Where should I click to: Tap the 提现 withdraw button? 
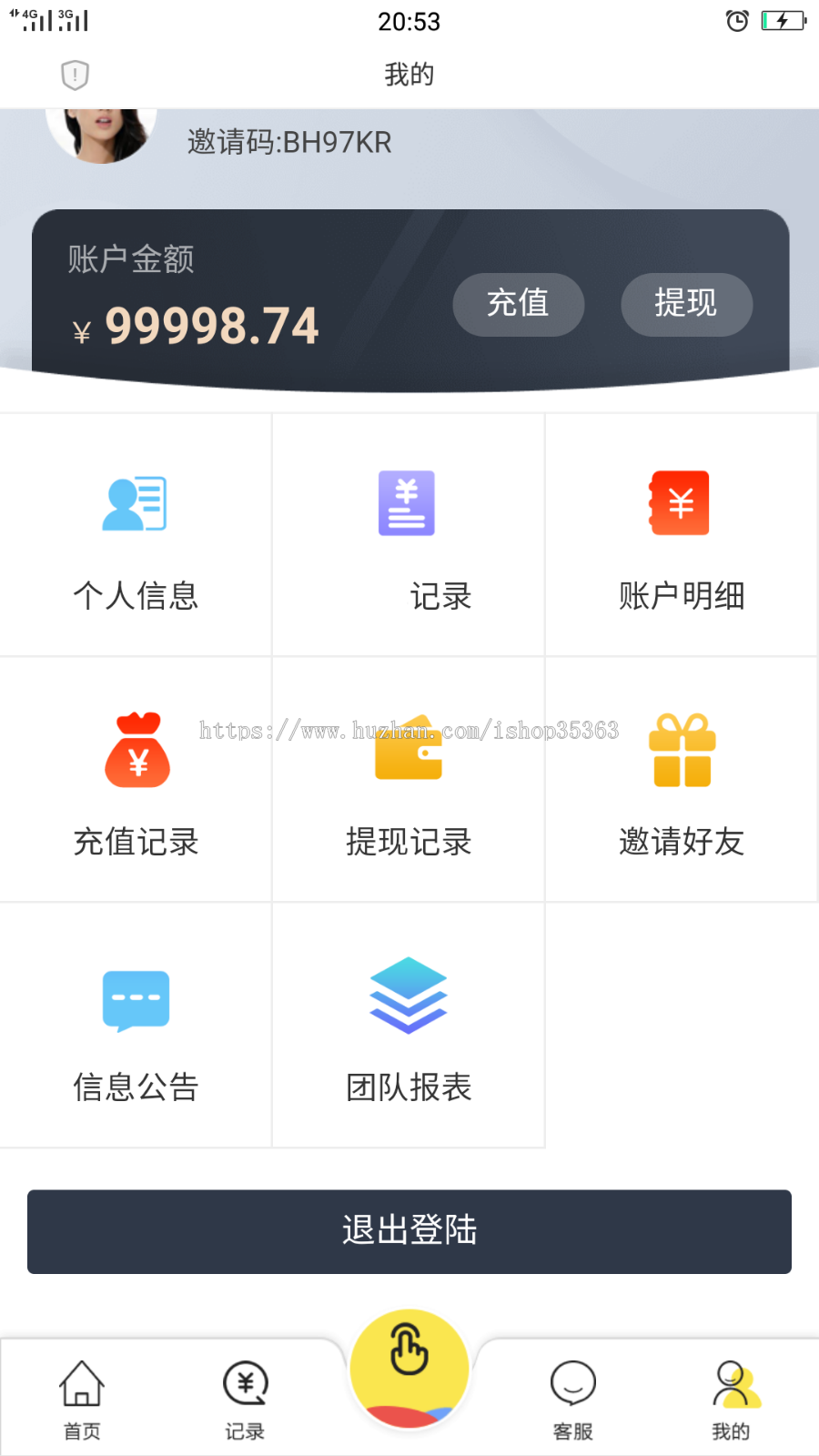click(686, 304)
